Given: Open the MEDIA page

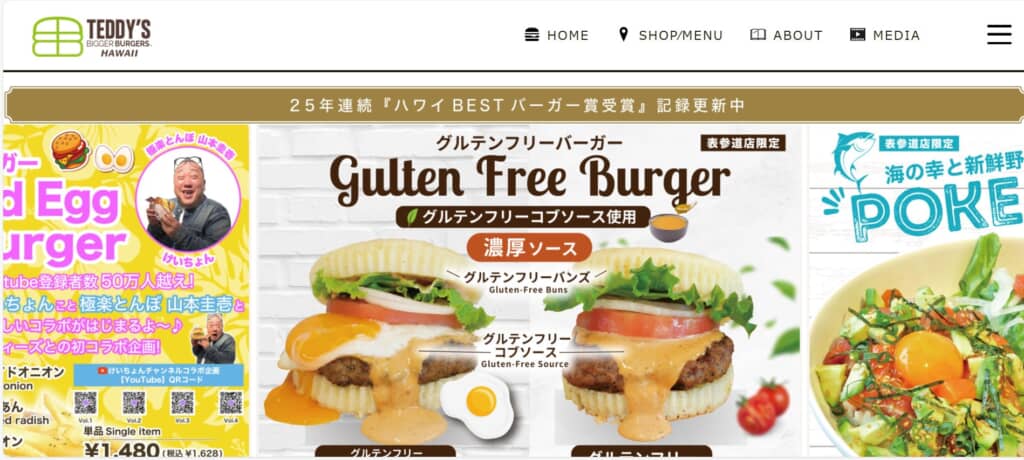Looking at the screenshot, I should (885, 35).
